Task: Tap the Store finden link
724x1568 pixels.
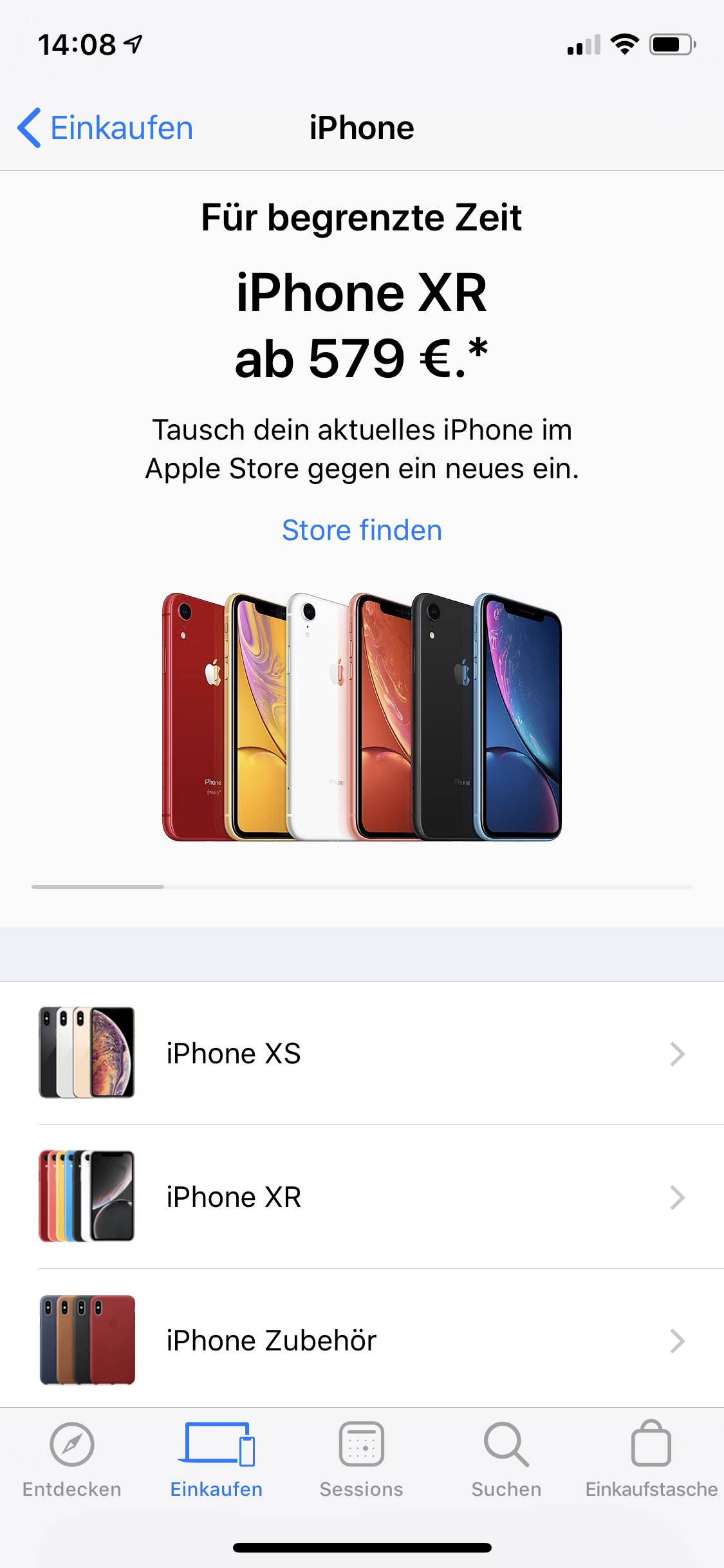Action: click(362, 530)
